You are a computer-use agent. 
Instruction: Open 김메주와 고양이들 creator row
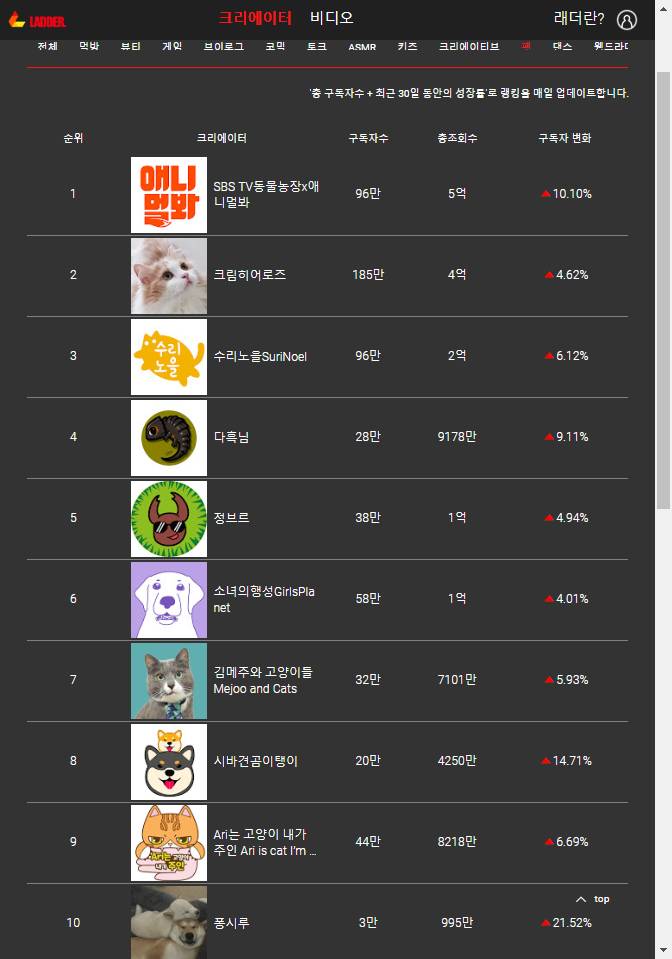[262, 680]
